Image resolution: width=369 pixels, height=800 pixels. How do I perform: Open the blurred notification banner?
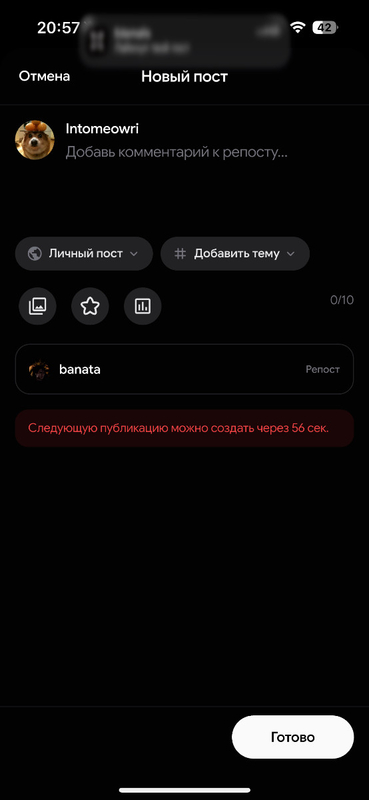pyautogui.click(x=185, y=41)
